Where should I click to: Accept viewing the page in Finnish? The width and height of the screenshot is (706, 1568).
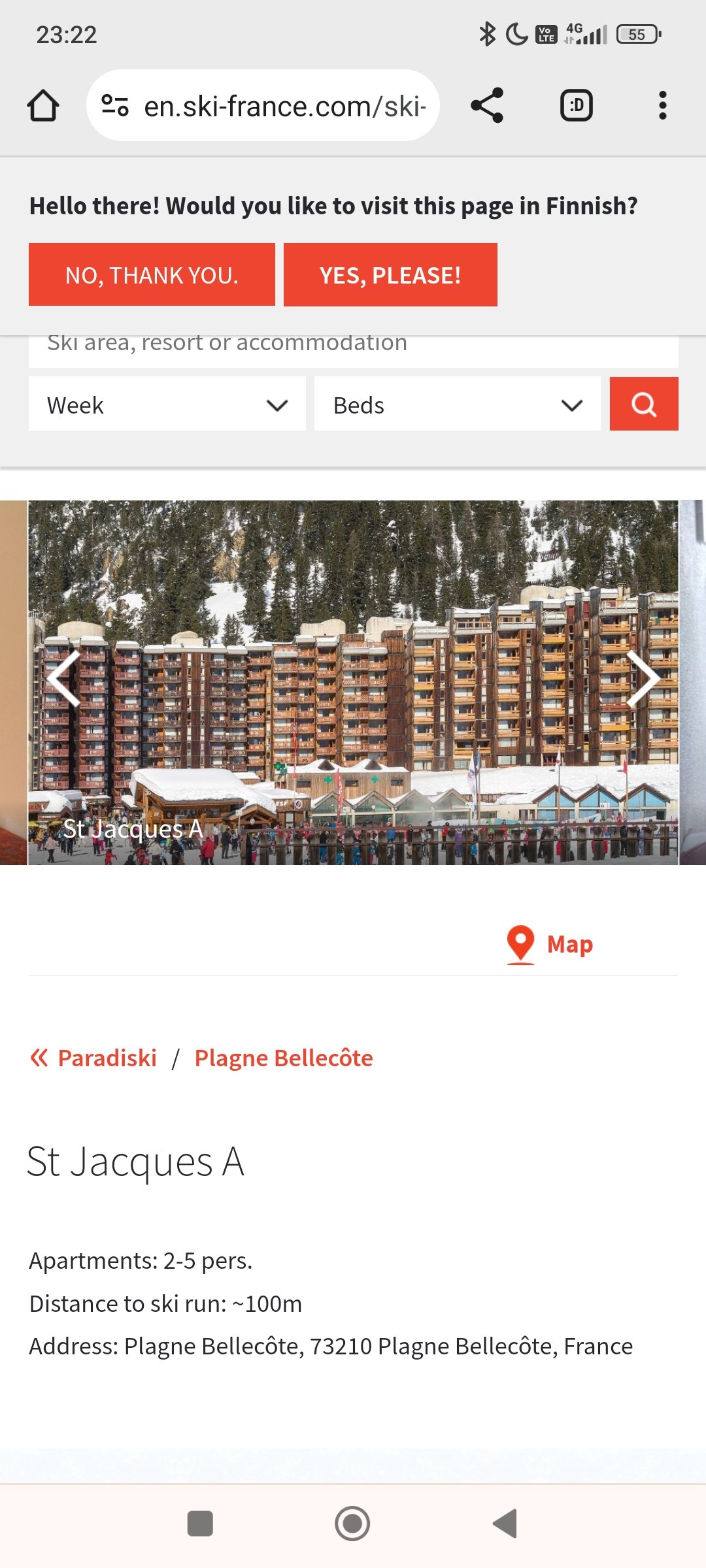(390, 274)
